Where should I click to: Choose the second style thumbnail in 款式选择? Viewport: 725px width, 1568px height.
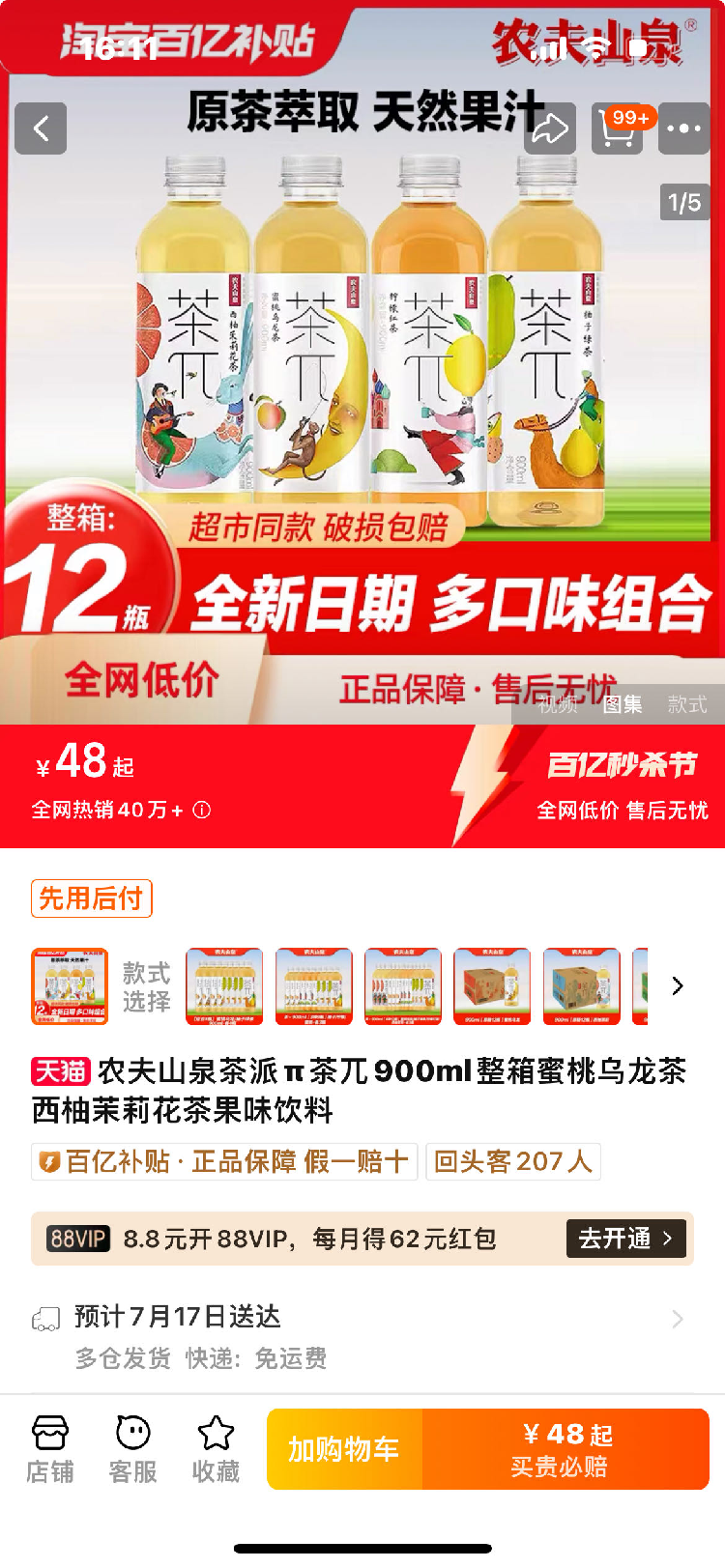[224, 986]
